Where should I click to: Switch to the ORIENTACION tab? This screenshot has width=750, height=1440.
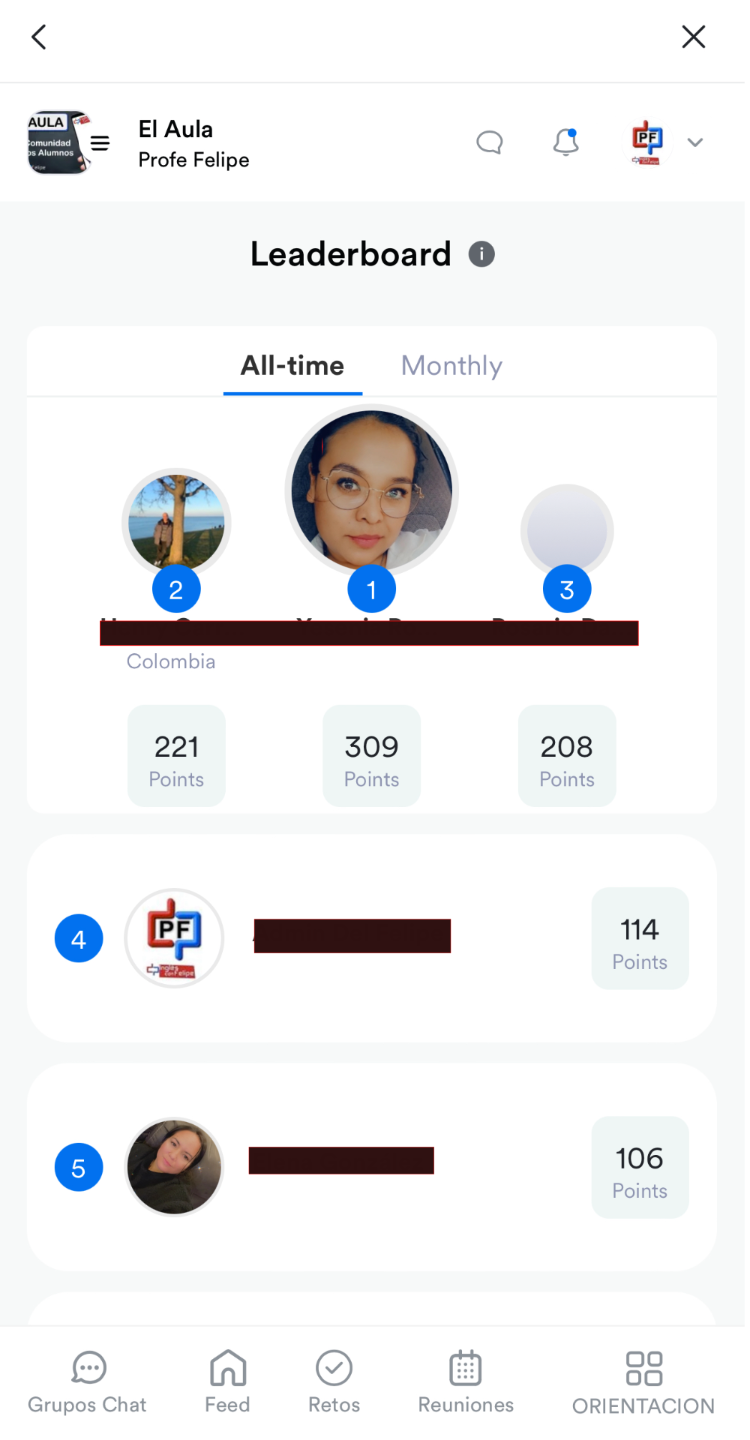643,1383
